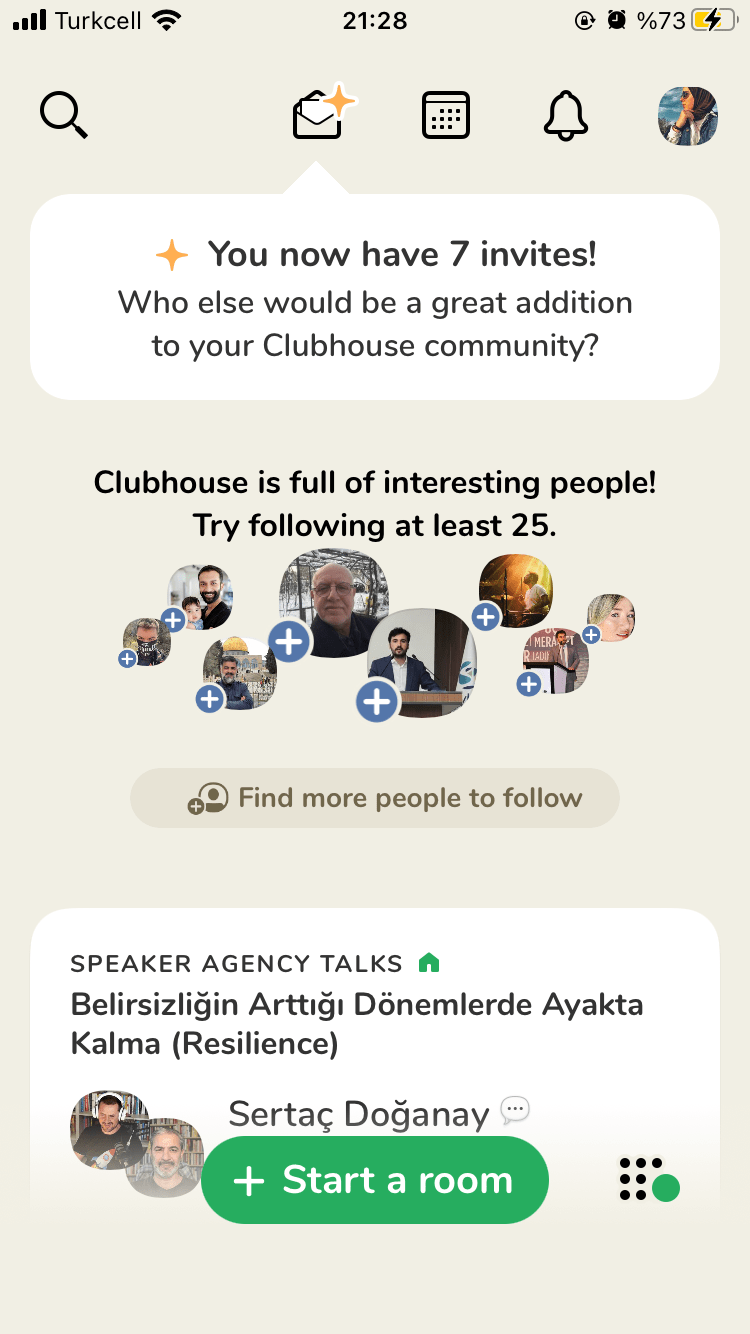
Task: Open the search magnifier icon
Action: [64, 115]
